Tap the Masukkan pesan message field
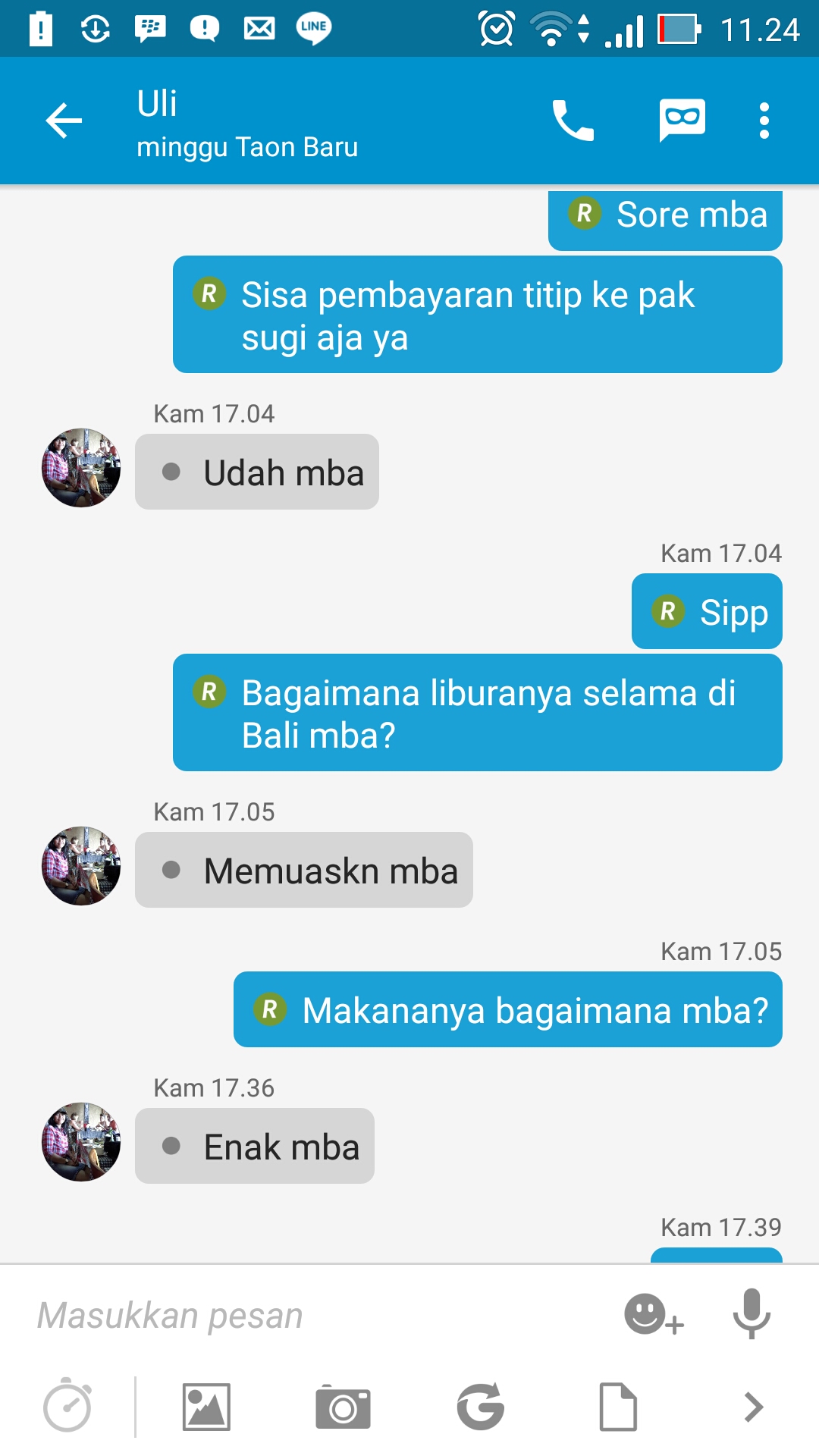 pyautogui.click(x=318, y=1315)
